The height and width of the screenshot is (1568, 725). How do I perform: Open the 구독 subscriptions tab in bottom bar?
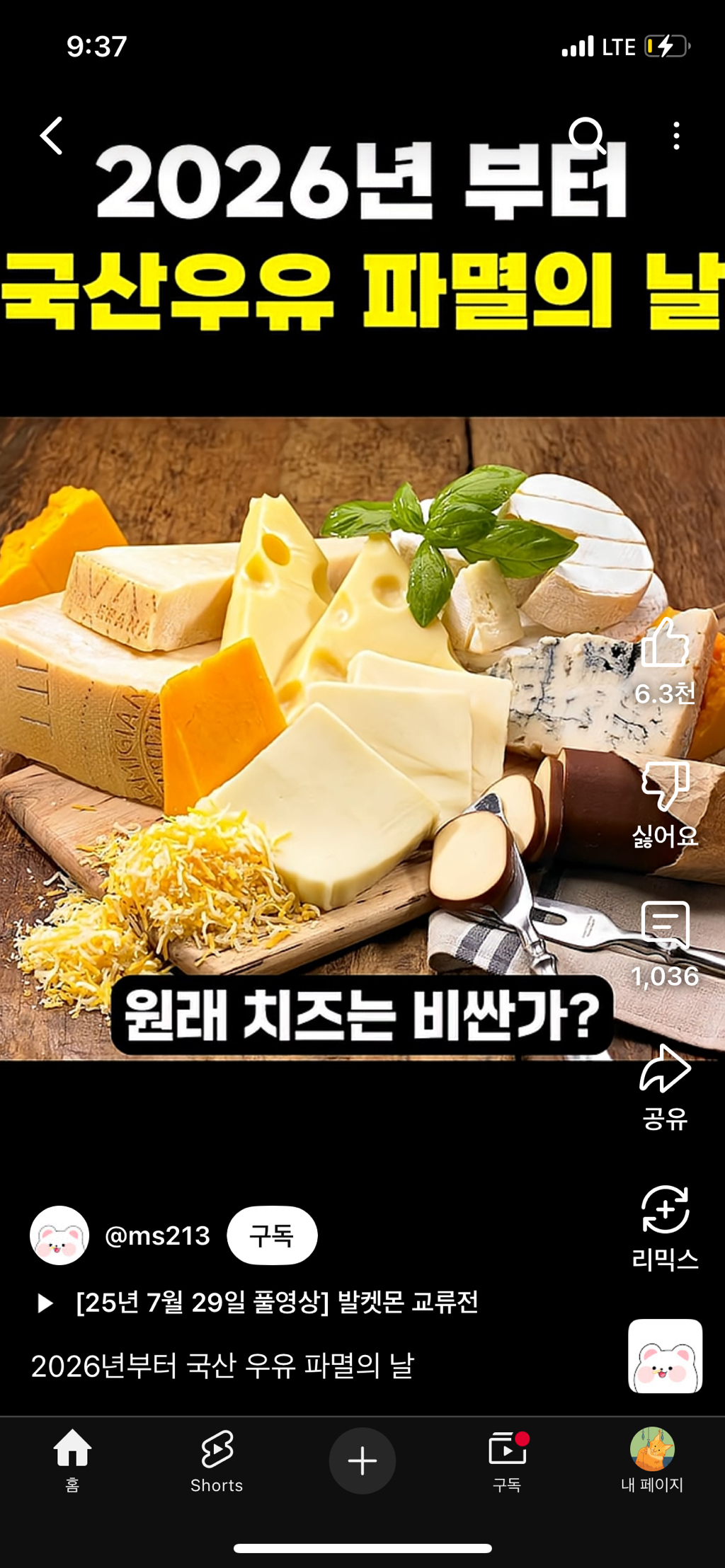pos(507,1460)
